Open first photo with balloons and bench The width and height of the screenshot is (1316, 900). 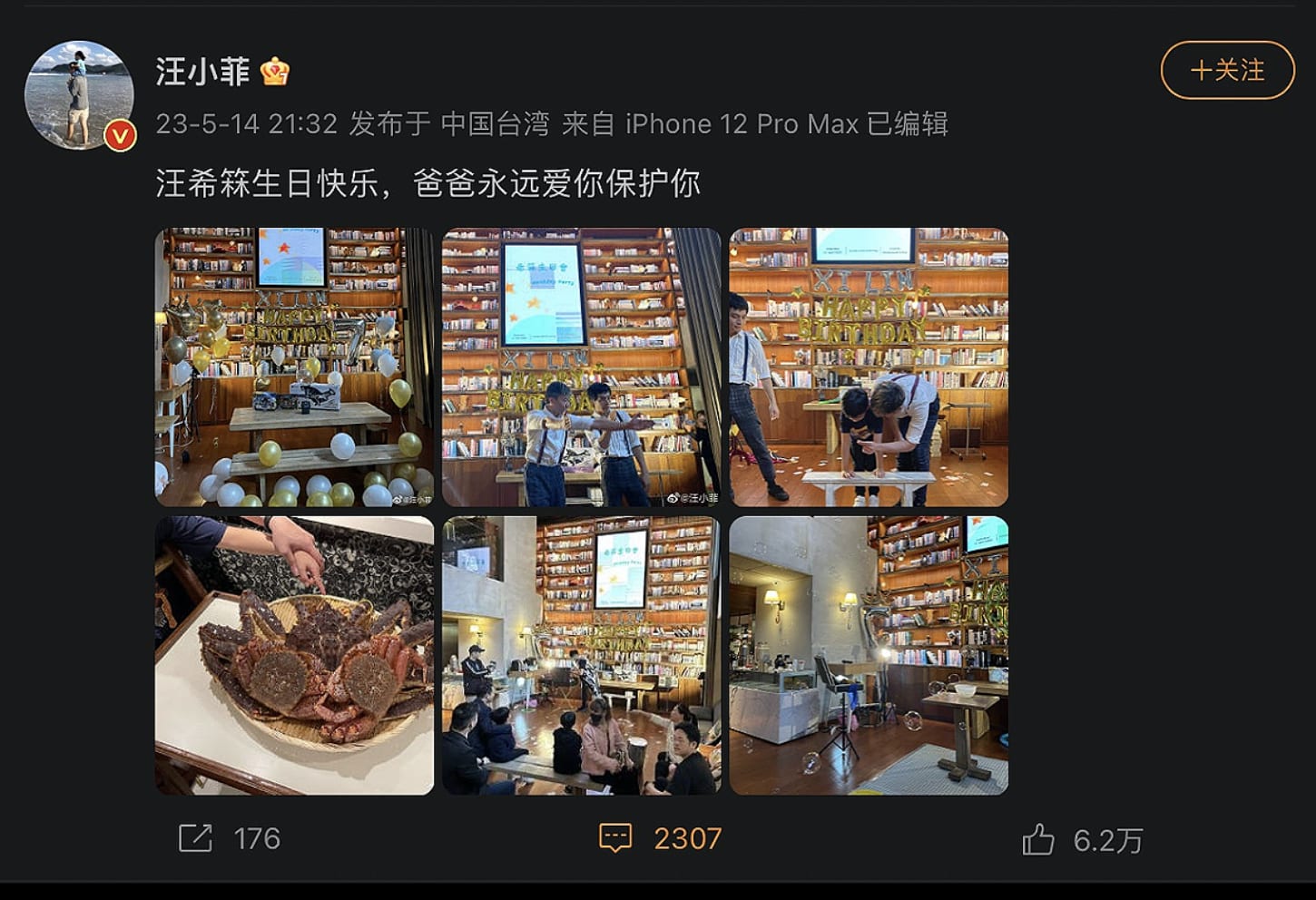click(x=294, y=367)
